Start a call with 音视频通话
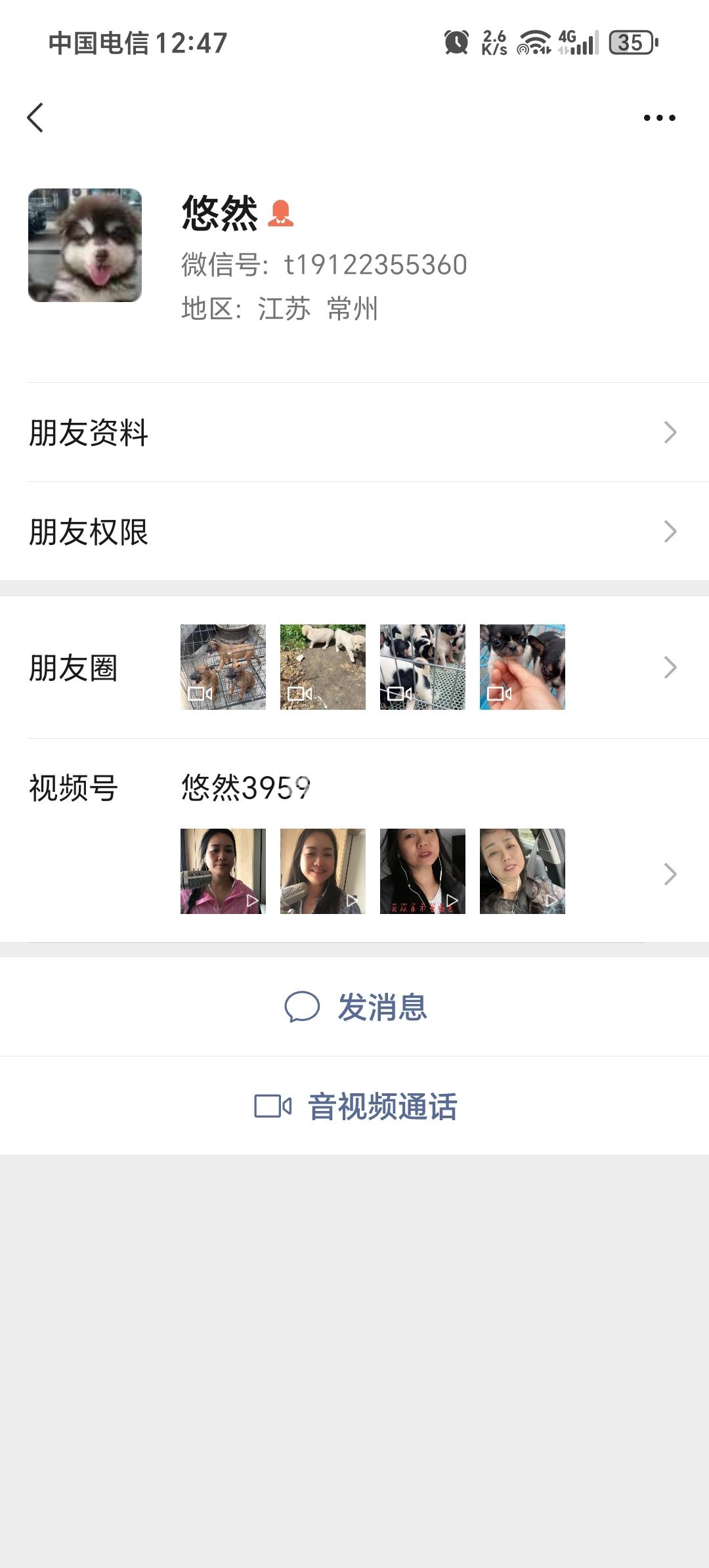Image resolution: width=709 pixels, height=1568 pixels. tap(356, 1106)
